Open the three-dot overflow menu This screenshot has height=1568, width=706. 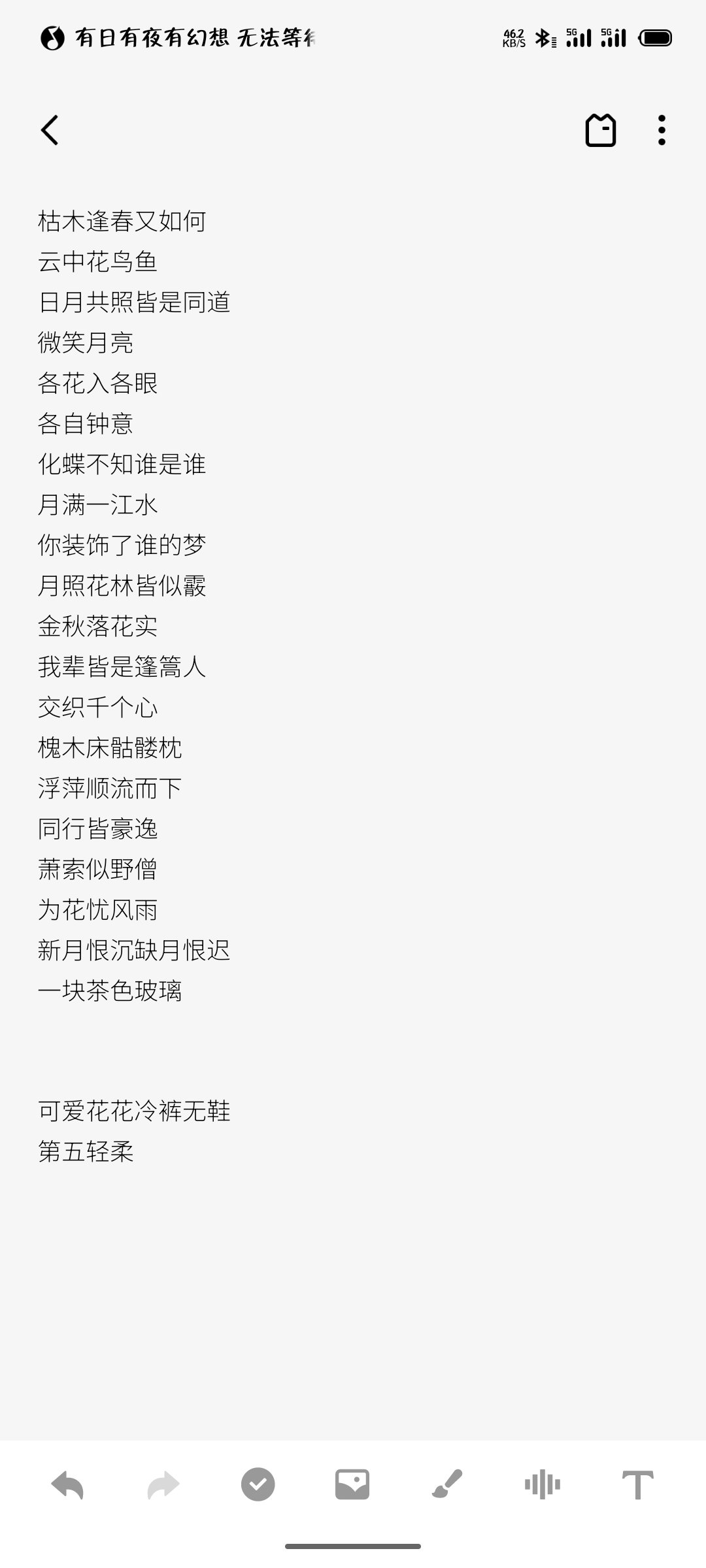[x=662, y=130]
